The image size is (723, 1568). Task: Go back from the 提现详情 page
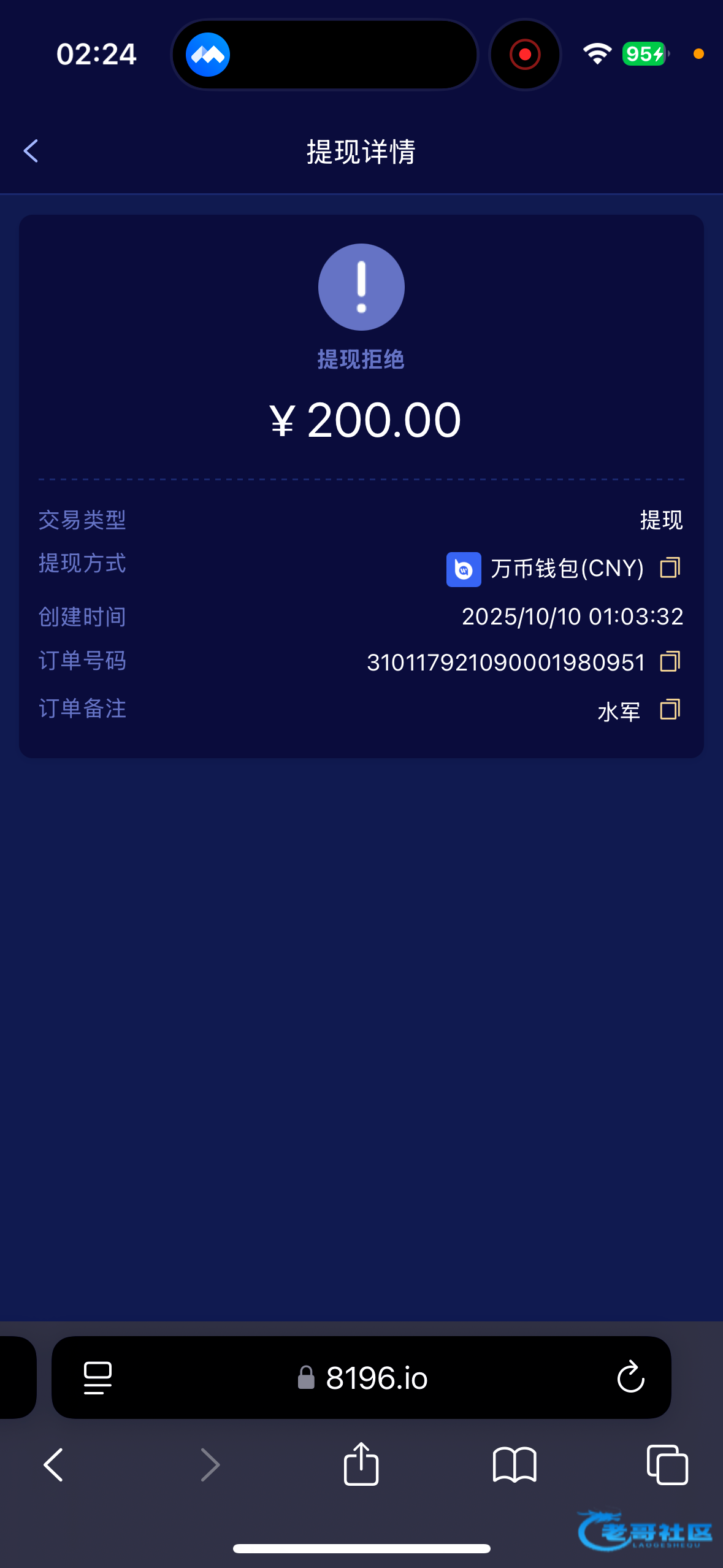[x=31, y=151]
